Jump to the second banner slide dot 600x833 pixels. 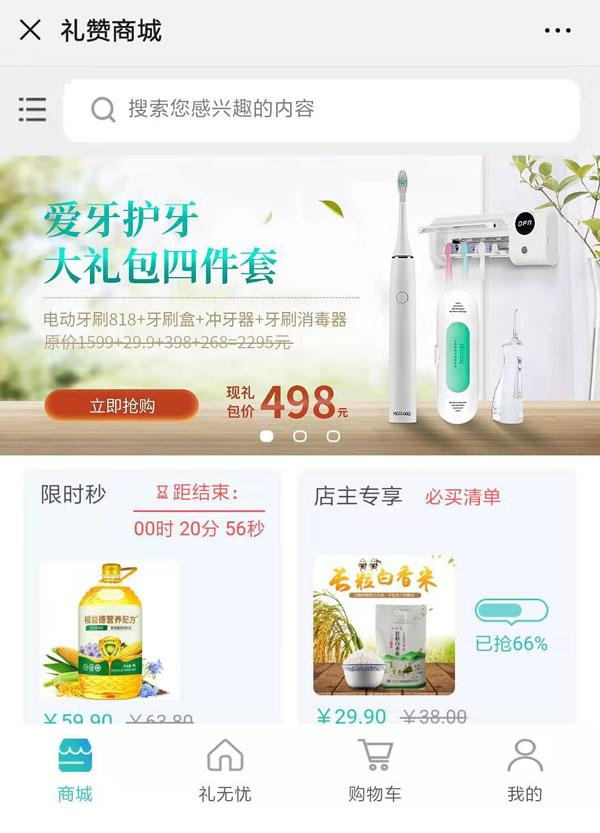click(300, 436)
